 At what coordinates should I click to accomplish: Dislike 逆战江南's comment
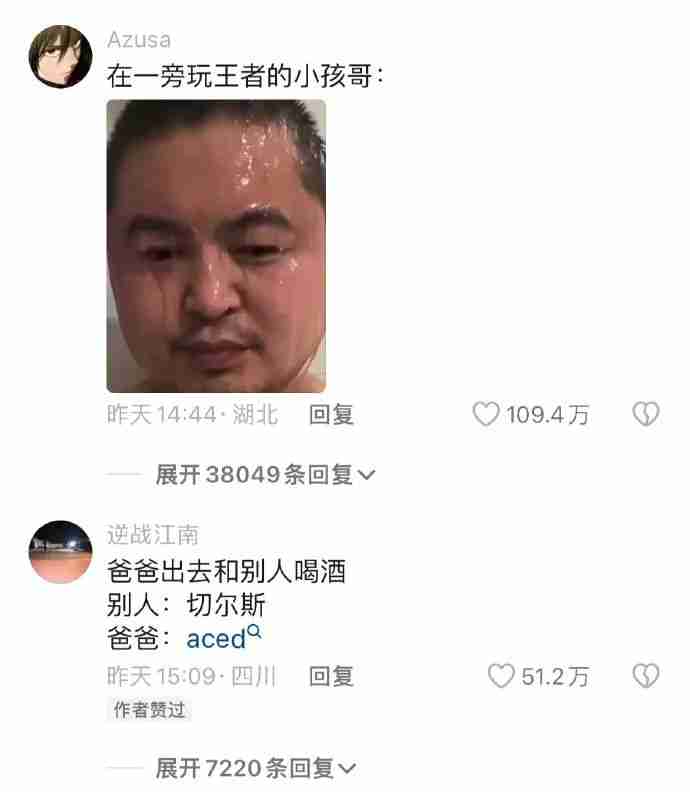(646, 676)
